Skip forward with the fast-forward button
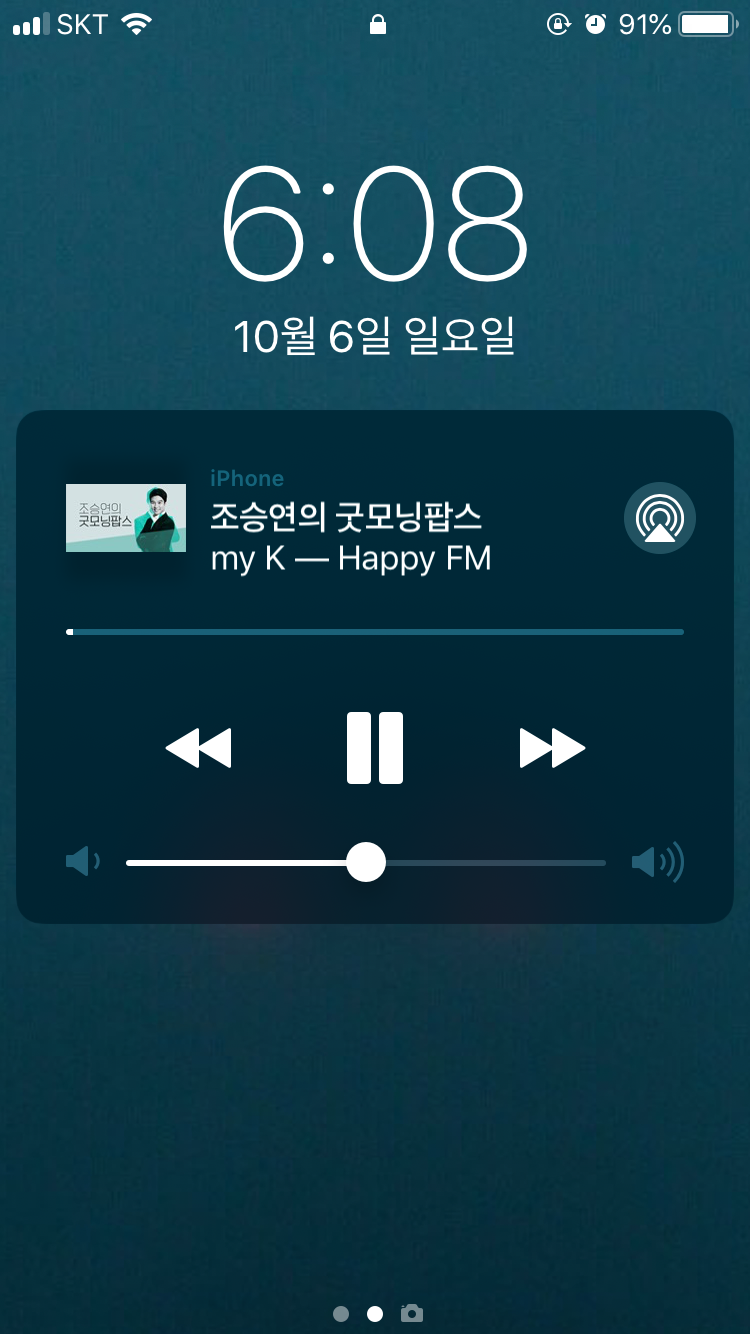 (552, 748)
